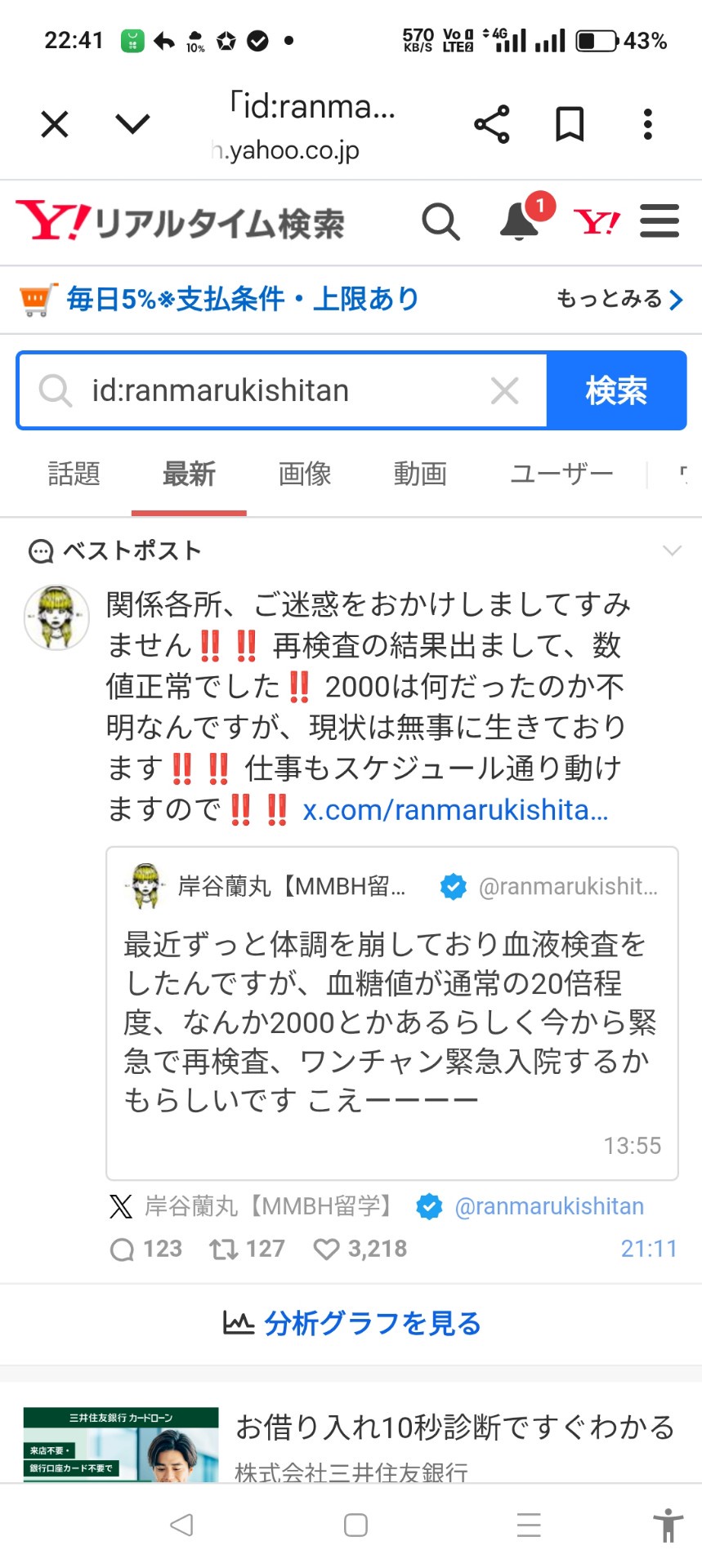Collapse the ベストポスト section chevron
702x1568 pixels.
click(x=672, y=550)
